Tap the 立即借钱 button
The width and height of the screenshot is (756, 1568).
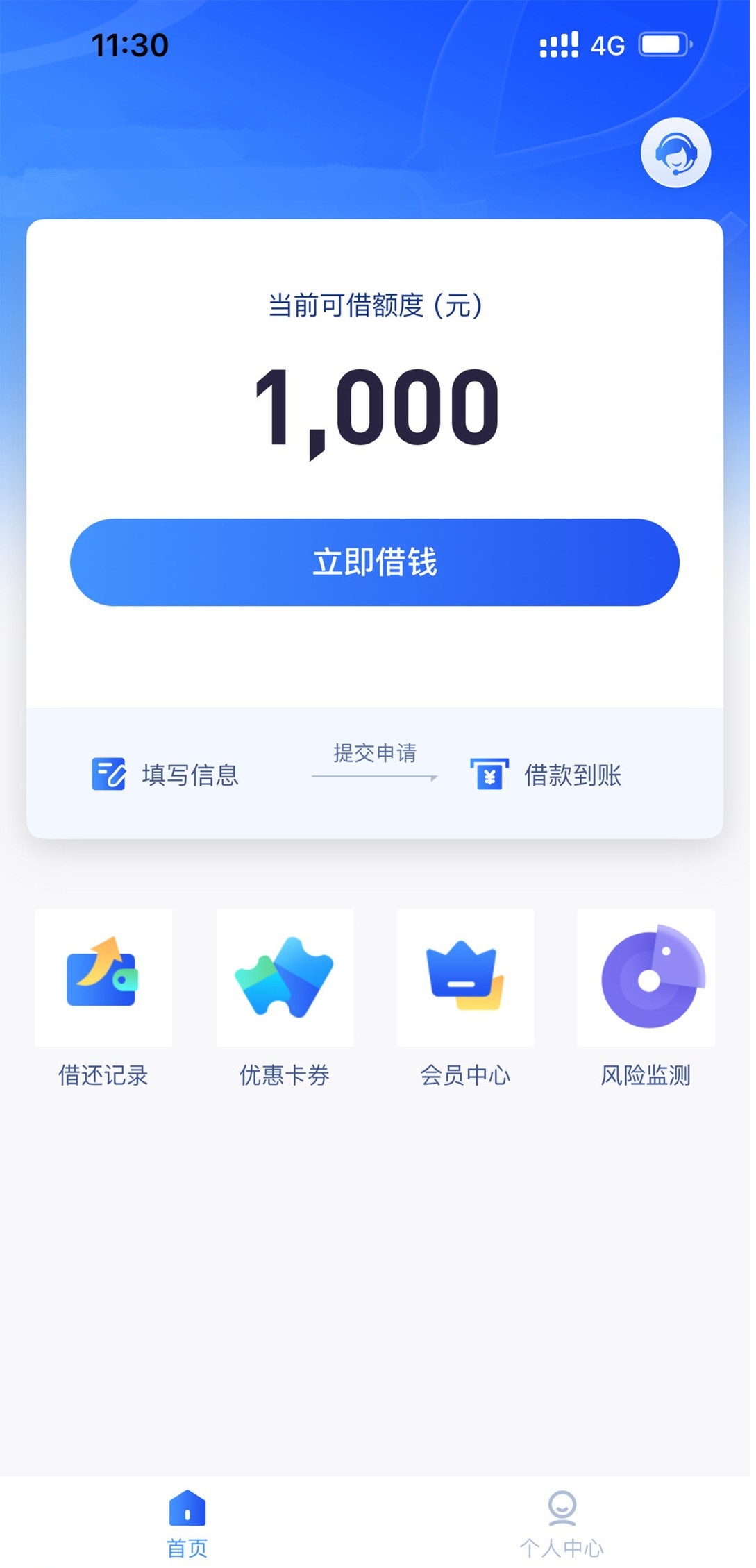point(375,562)
